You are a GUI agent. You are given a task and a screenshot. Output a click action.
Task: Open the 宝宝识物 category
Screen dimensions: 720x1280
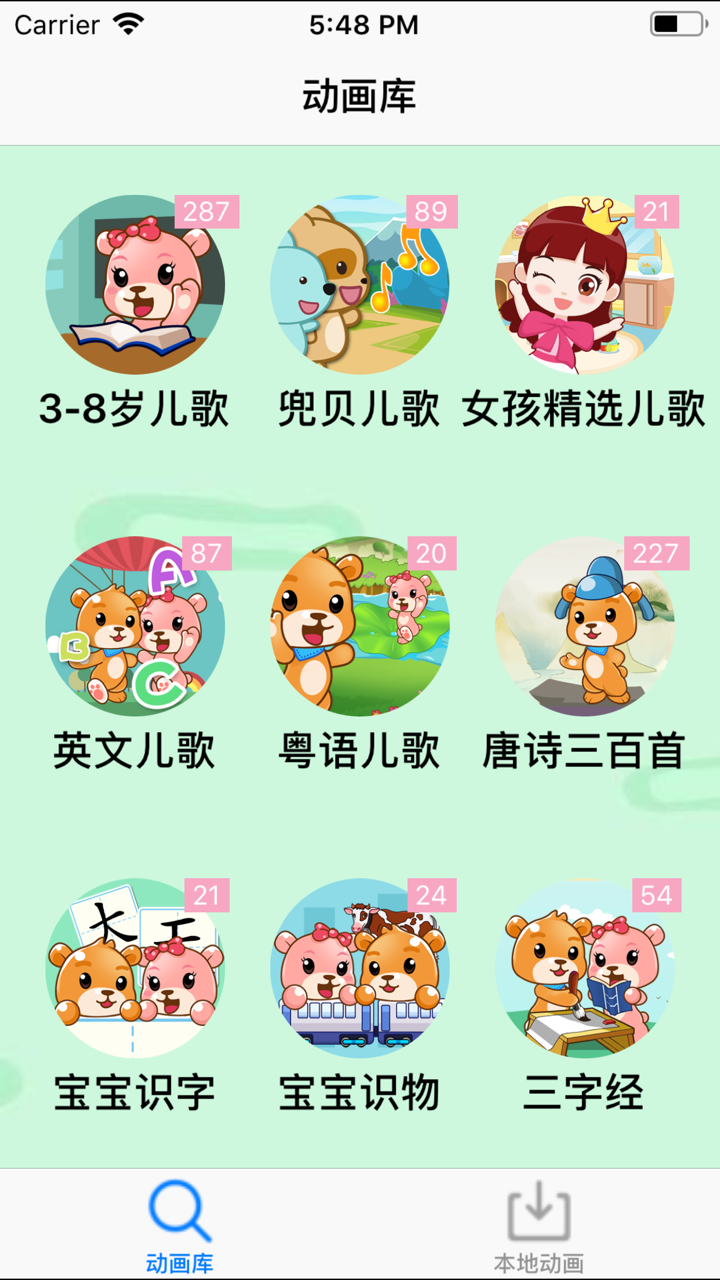click(x=360, y=968)
